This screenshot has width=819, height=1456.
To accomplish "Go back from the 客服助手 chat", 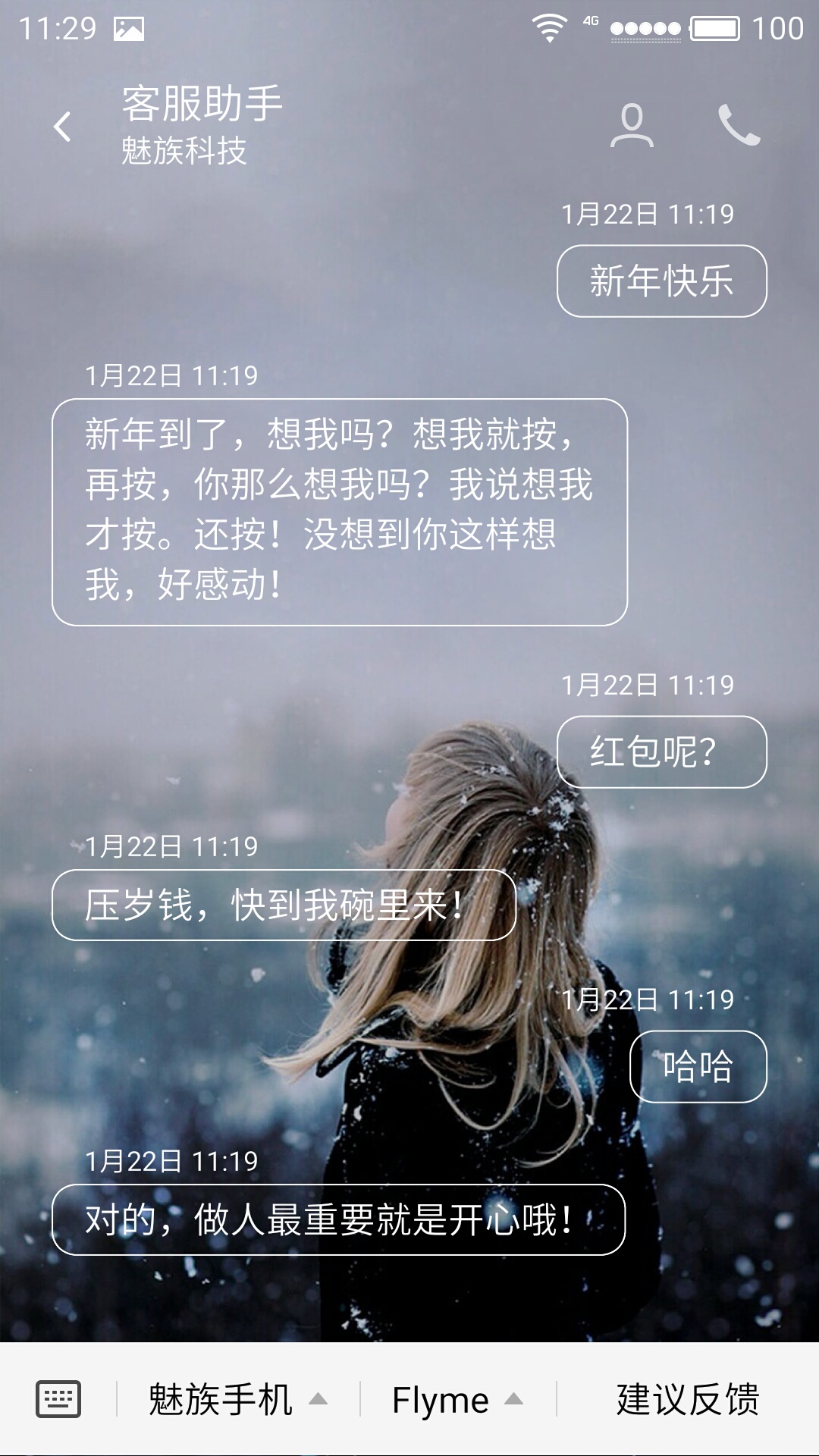I will click(x=63, y=126).
